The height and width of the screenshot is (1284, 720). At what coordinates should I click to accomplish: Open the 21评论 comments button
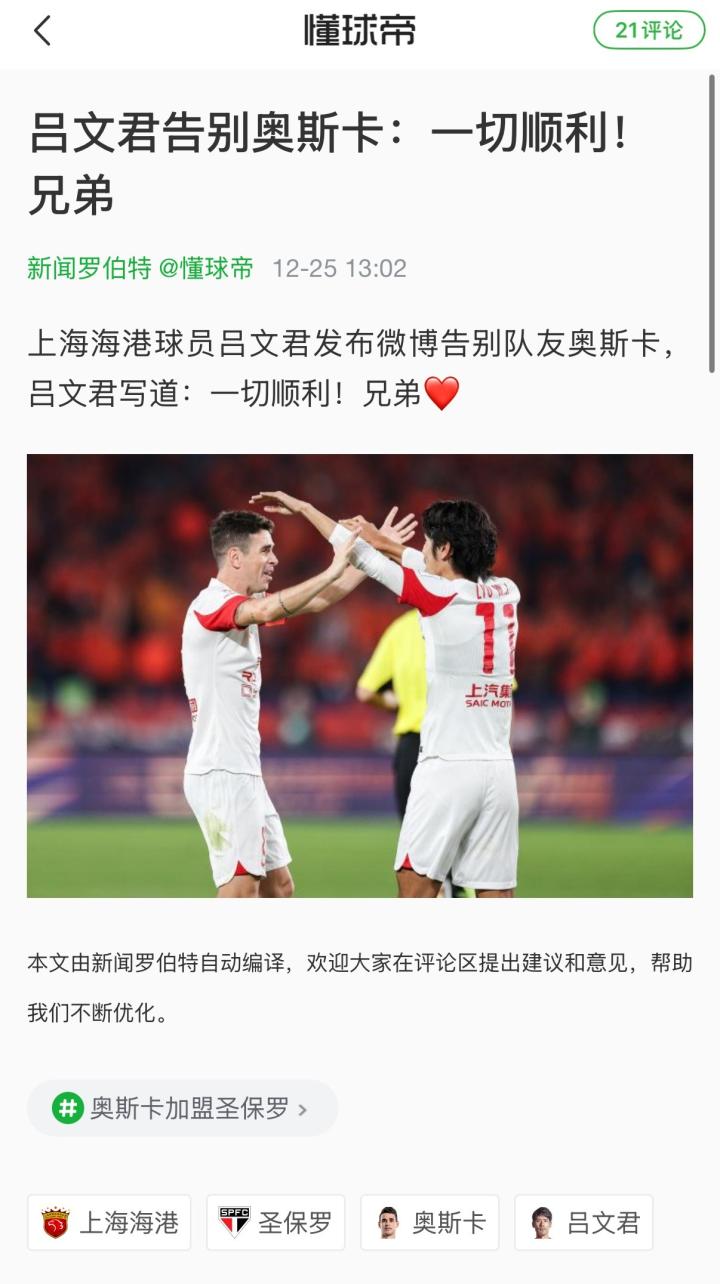(648, 30)
